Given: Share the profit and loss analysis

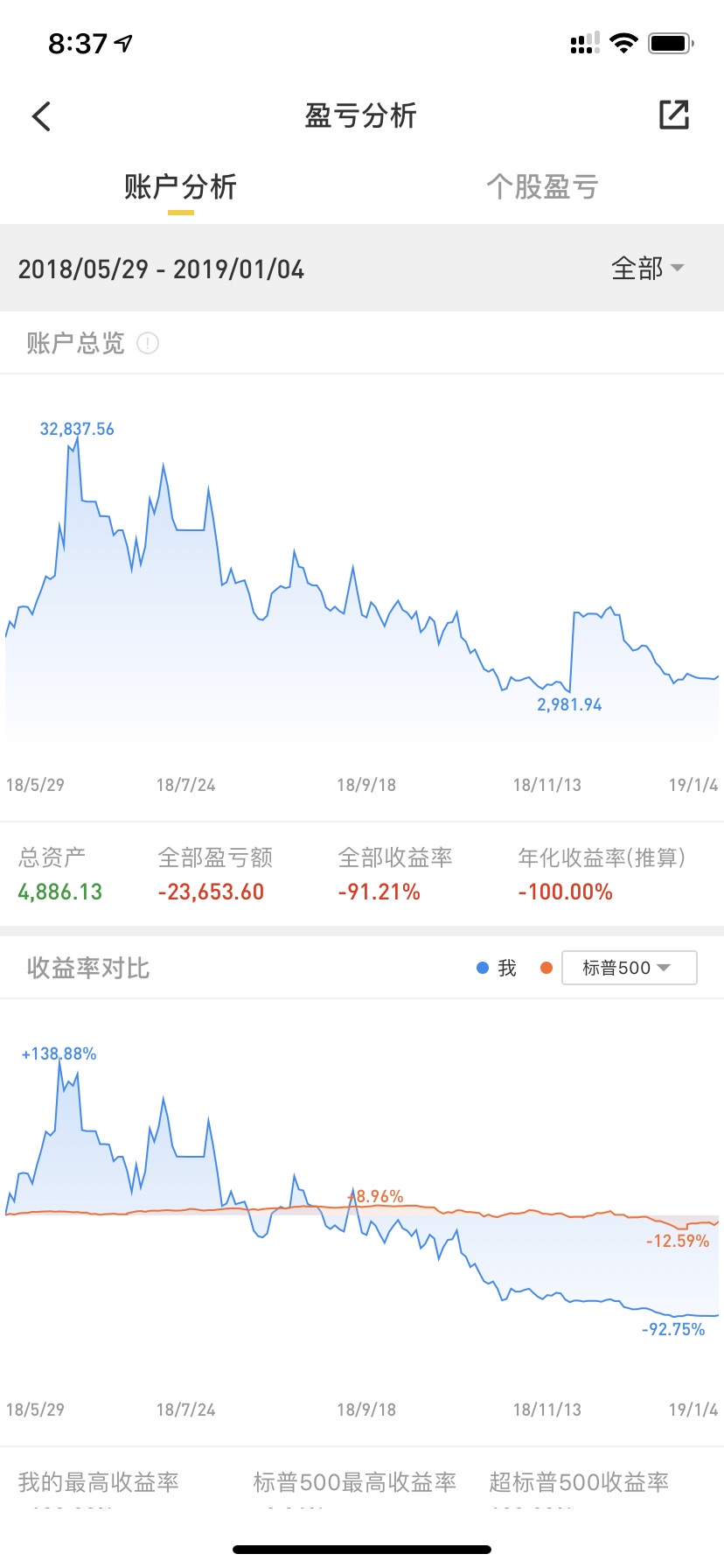Looking at the screenshot, I should [673, 115].
